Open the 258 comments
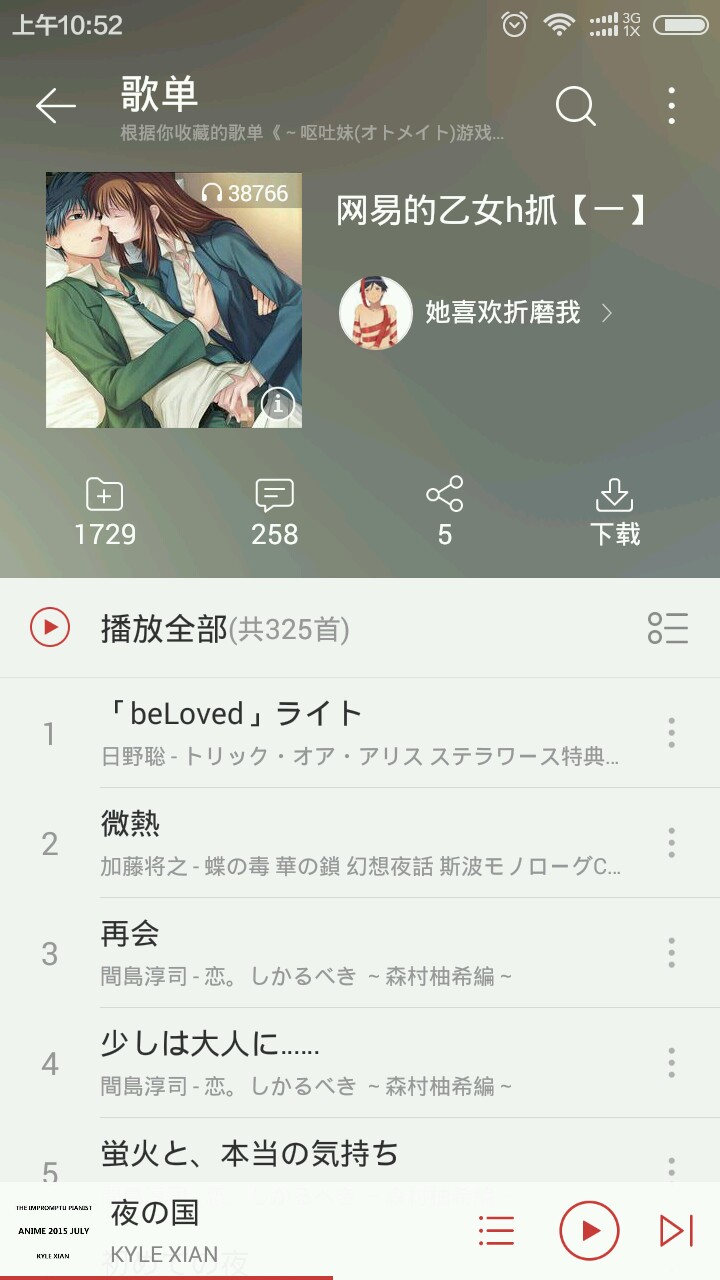This screenshot has height=1280, width=720. click(x=275, y=512)
